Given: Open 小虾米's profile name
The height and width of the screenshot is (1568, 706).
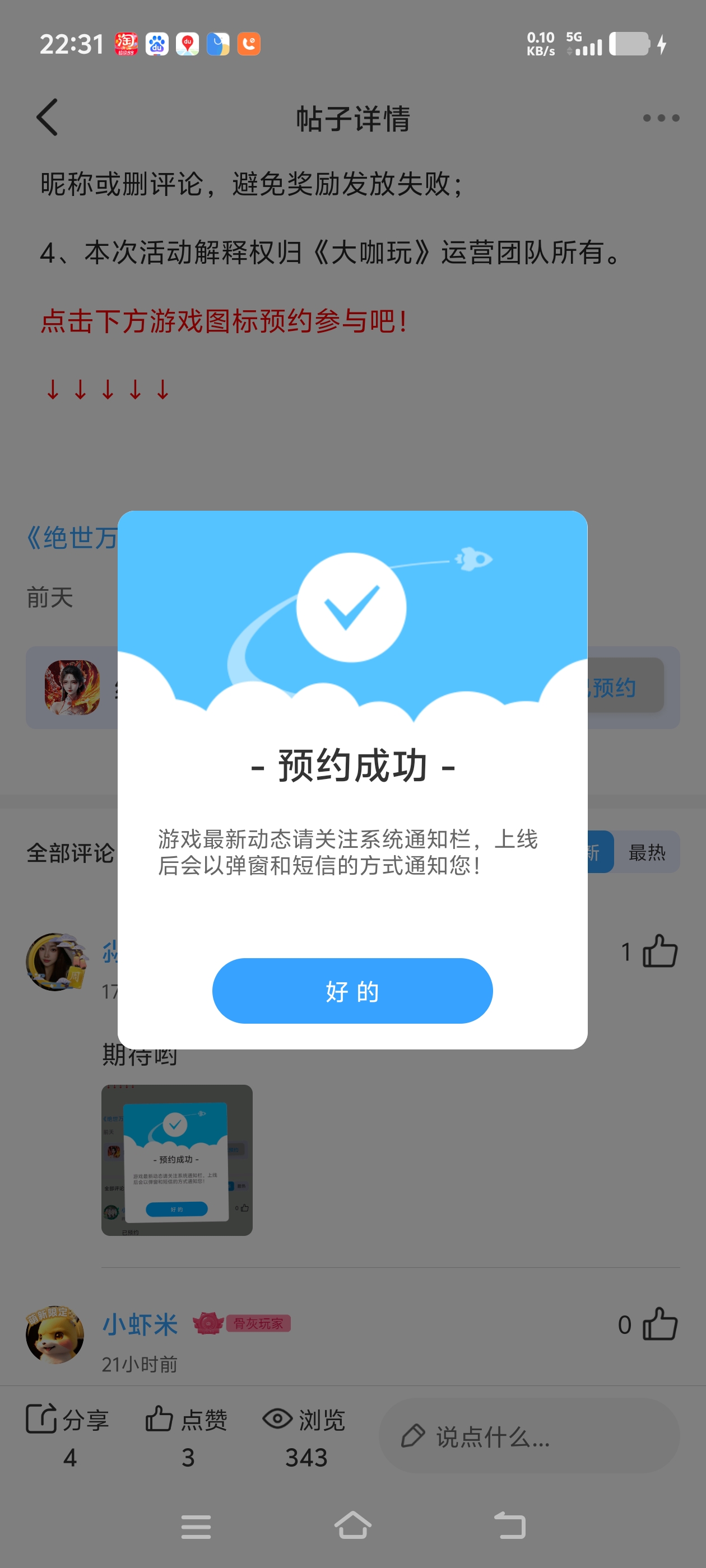Looking at the screenshot, I should click(140, 1324).
